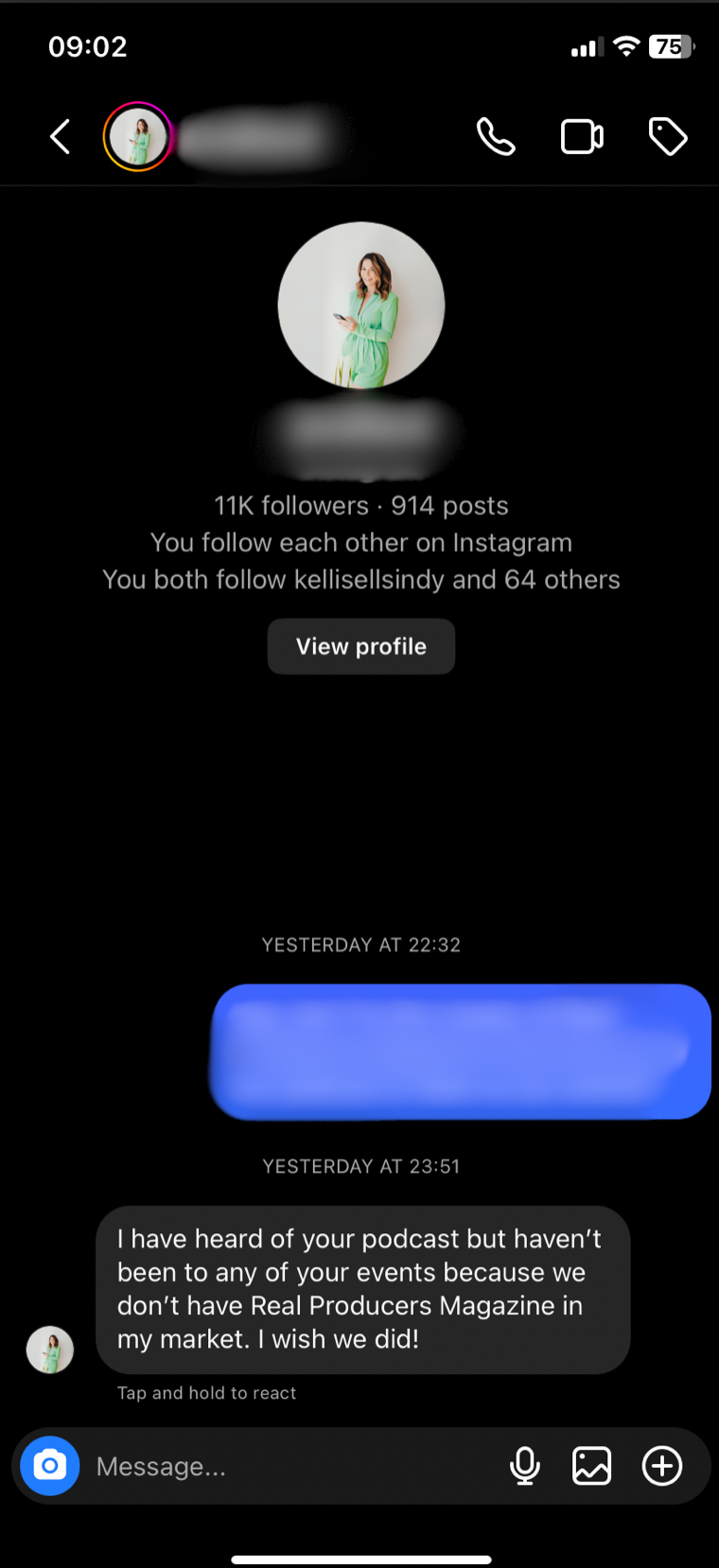Tap the View profile button
Viewport: 719px width, 1568px height.
click(x=361, y=647)
